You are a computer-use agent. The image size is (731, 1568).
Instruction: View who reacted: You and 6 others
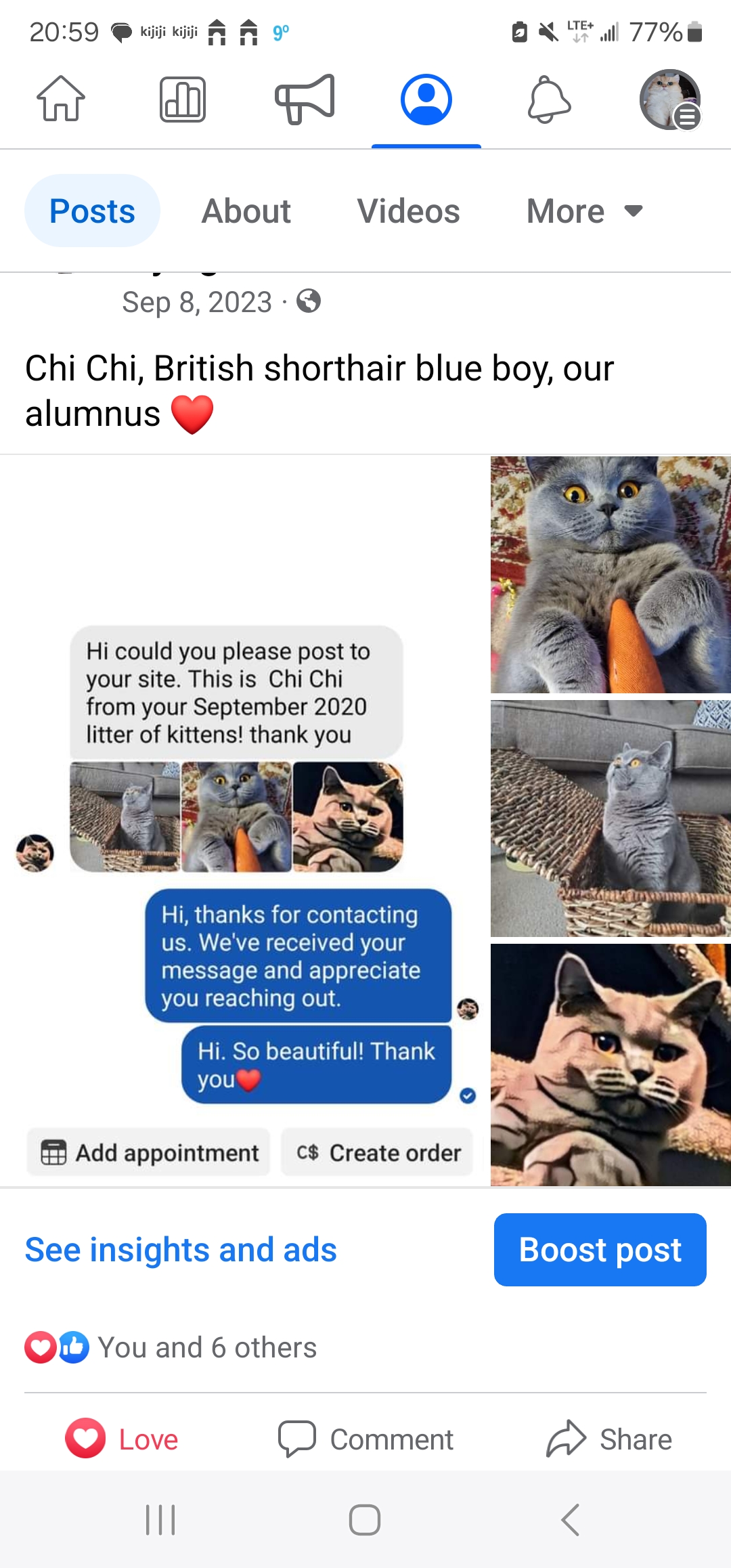tap(207, 1347)
